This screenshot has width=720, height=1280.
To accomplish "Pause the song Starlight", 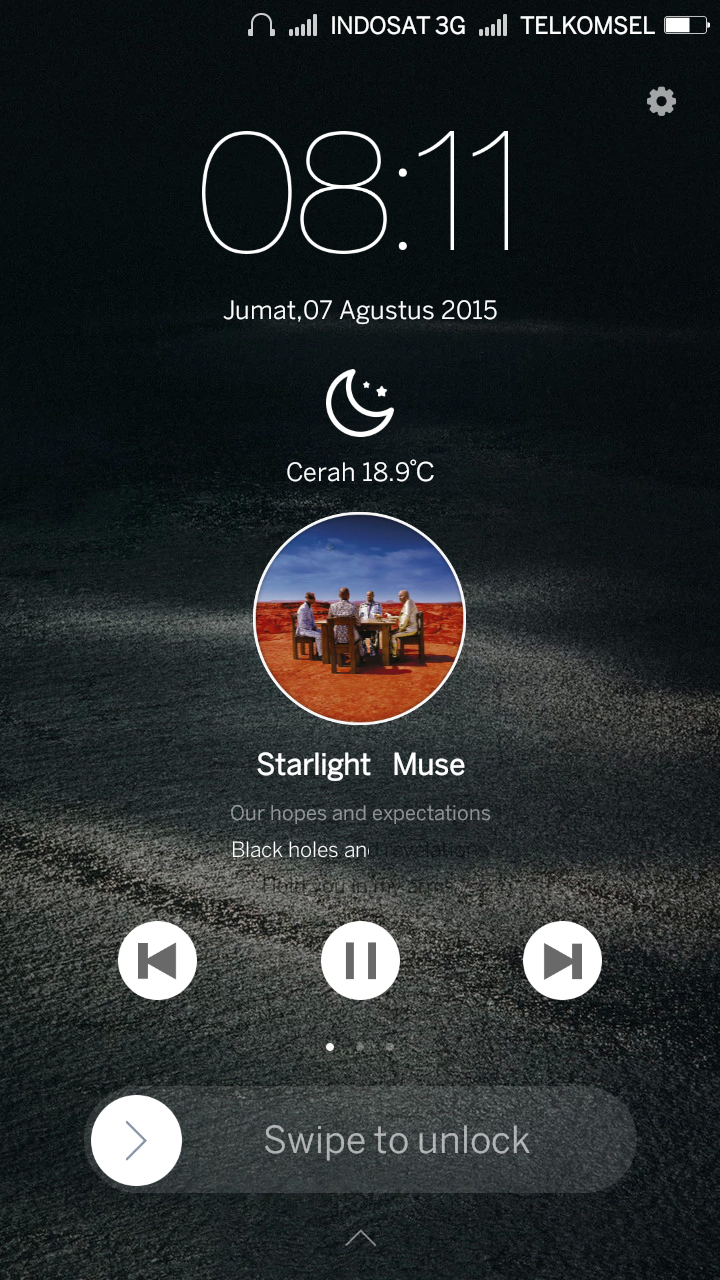I will point(360,961).
